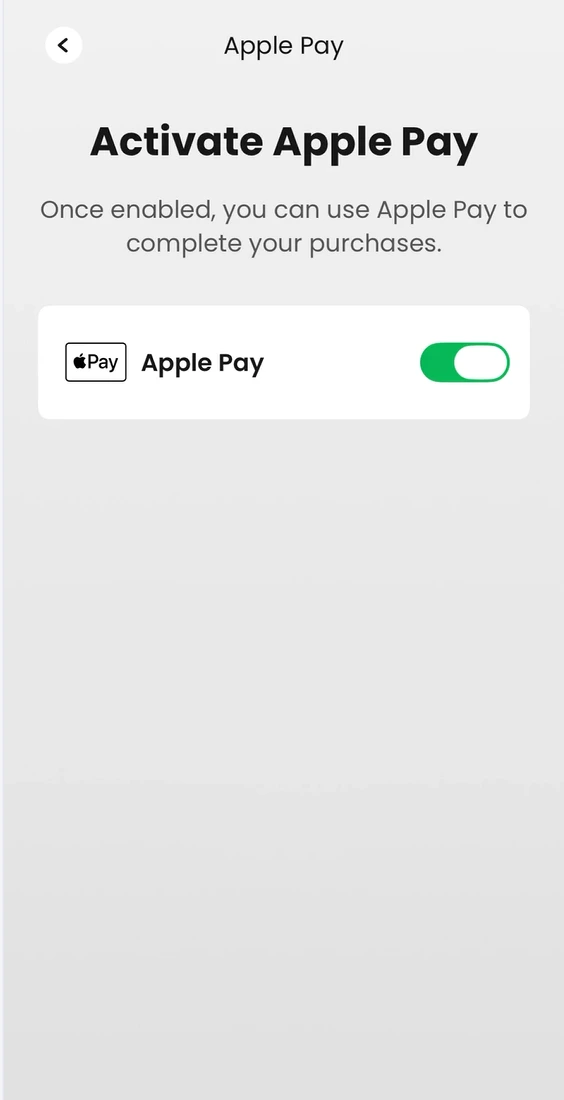Go back using the arrow button

coord(64,46)
